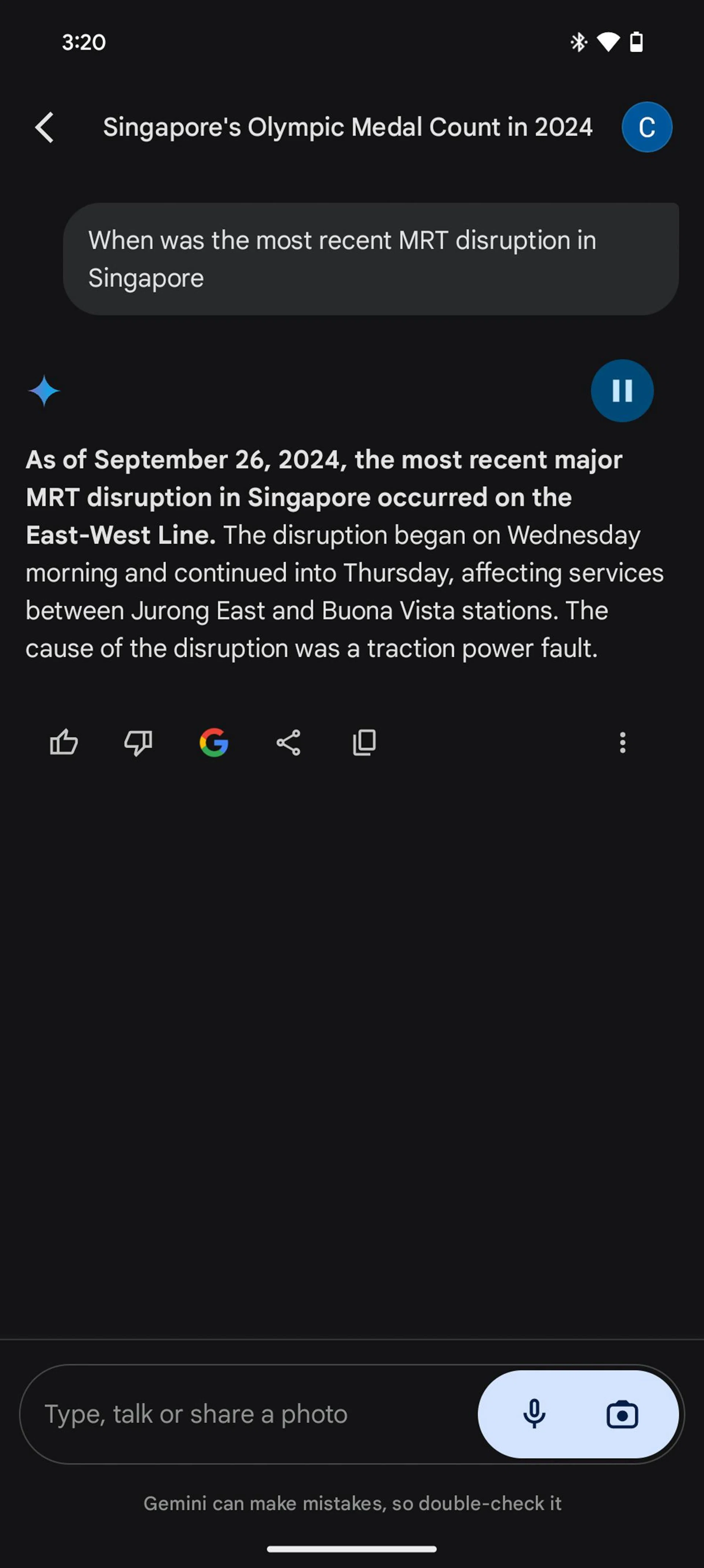Open the account profile avatar C
Screen dimensions: 704x1568
[x=646, y=127]
